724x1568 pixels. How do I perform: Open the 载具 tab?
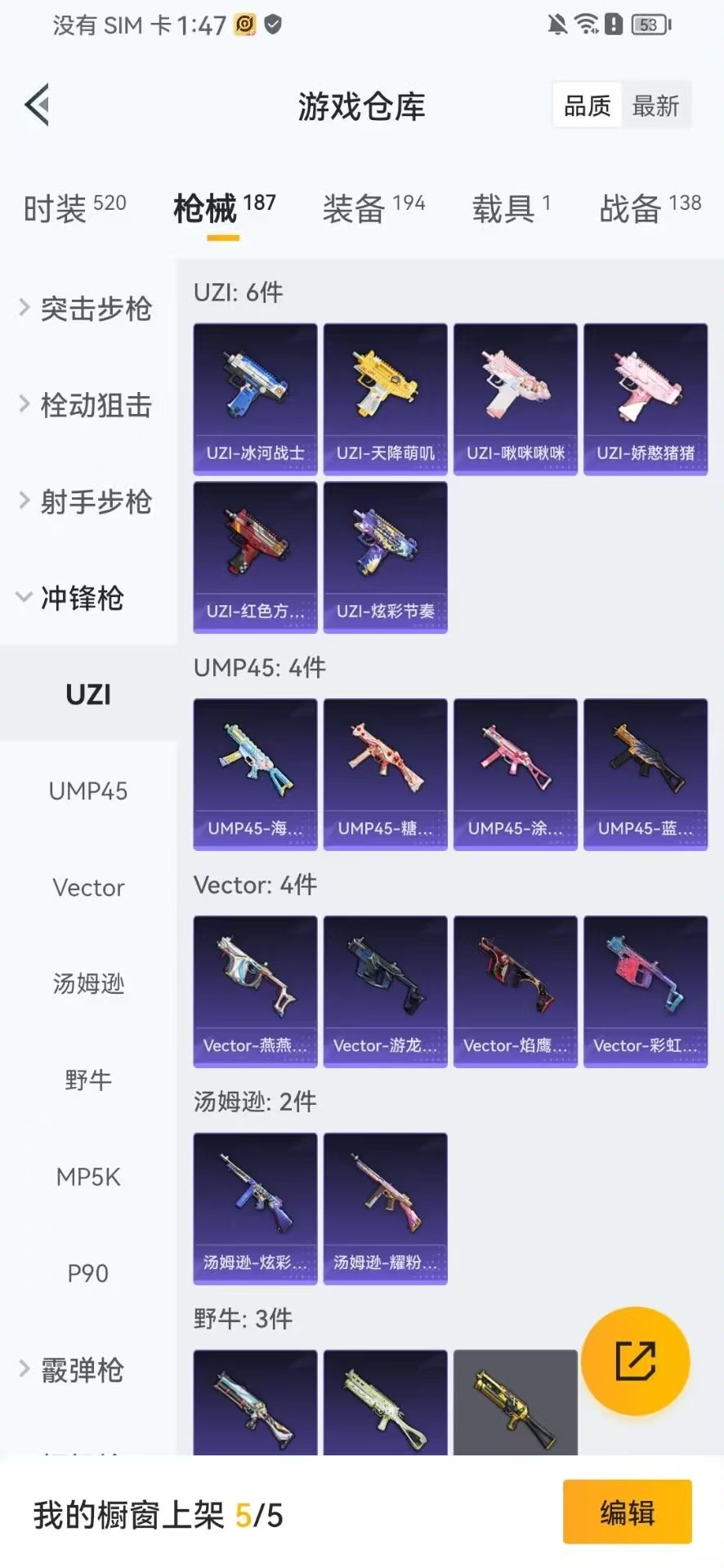pos(512,208)
